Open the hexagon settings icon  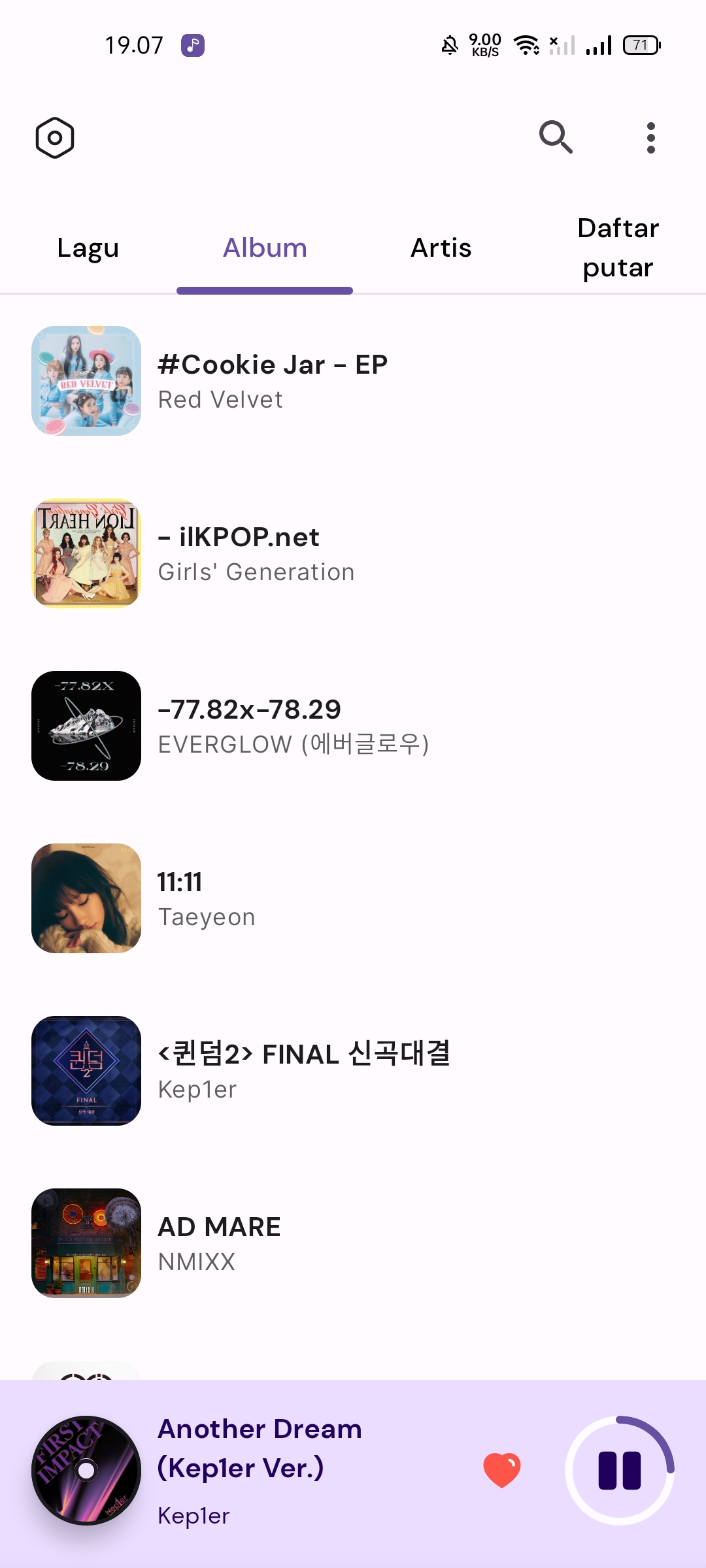pos(55,138)
